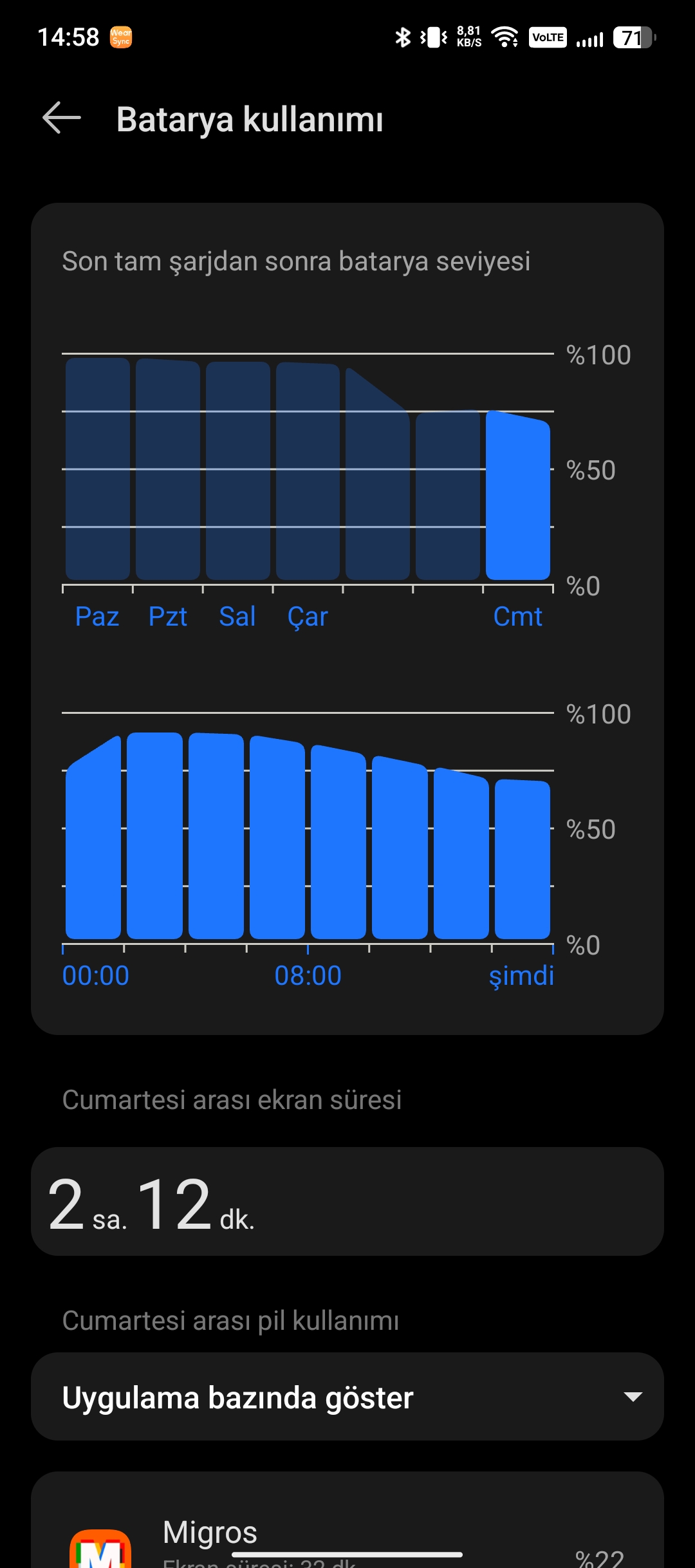Select the highlighted Cmt bar

518,495
